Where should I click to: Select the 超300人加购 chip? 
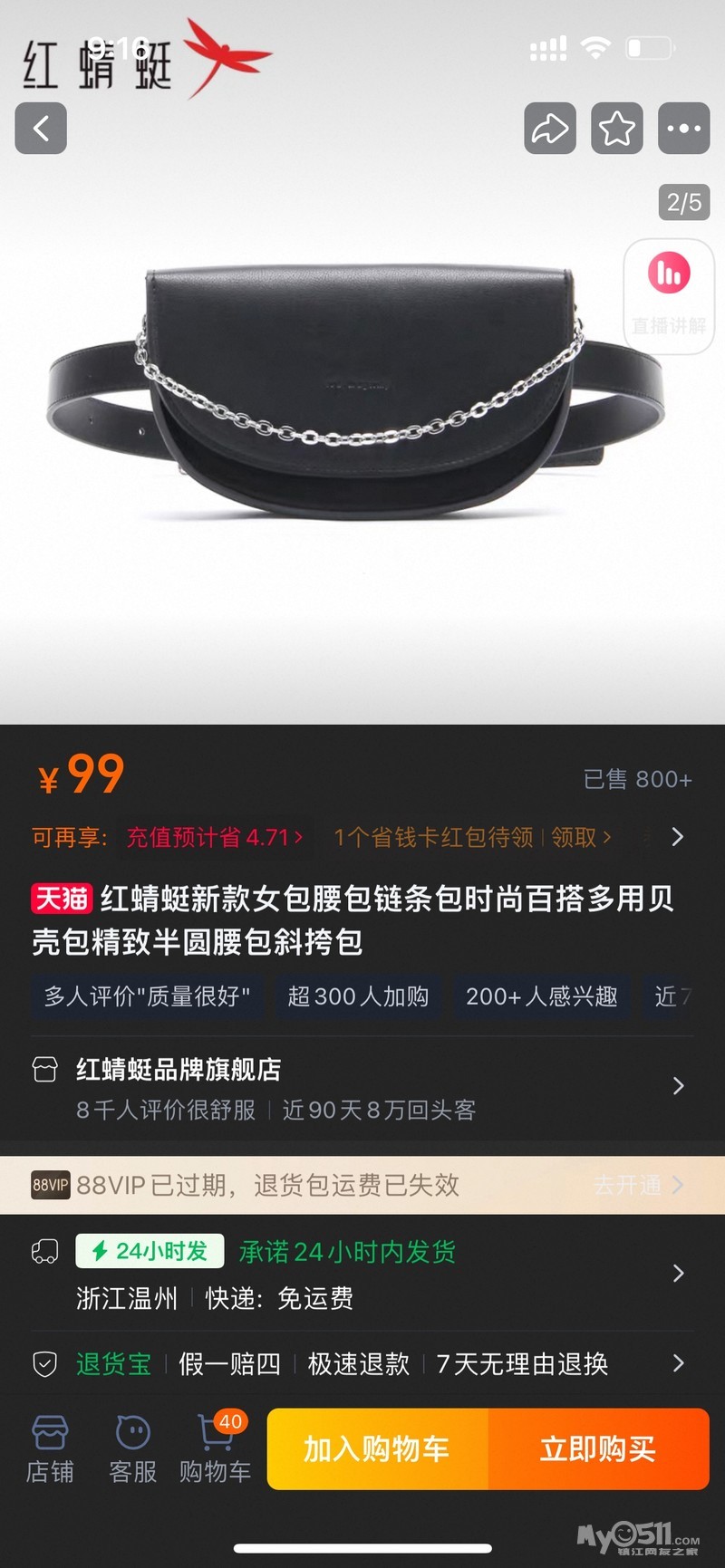click(x=358, y=996)
